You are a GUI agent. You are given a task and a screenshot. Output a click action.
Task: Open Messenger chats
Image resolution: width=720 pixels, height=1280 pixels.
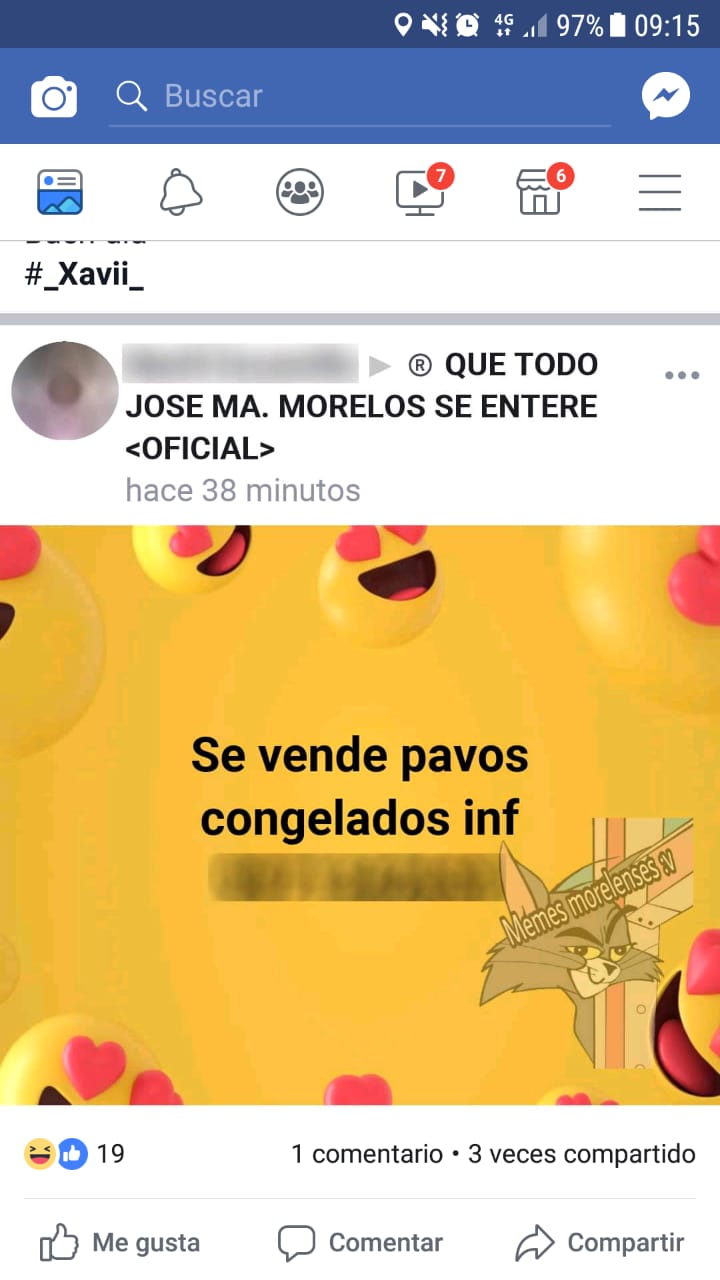pos(665,97)
